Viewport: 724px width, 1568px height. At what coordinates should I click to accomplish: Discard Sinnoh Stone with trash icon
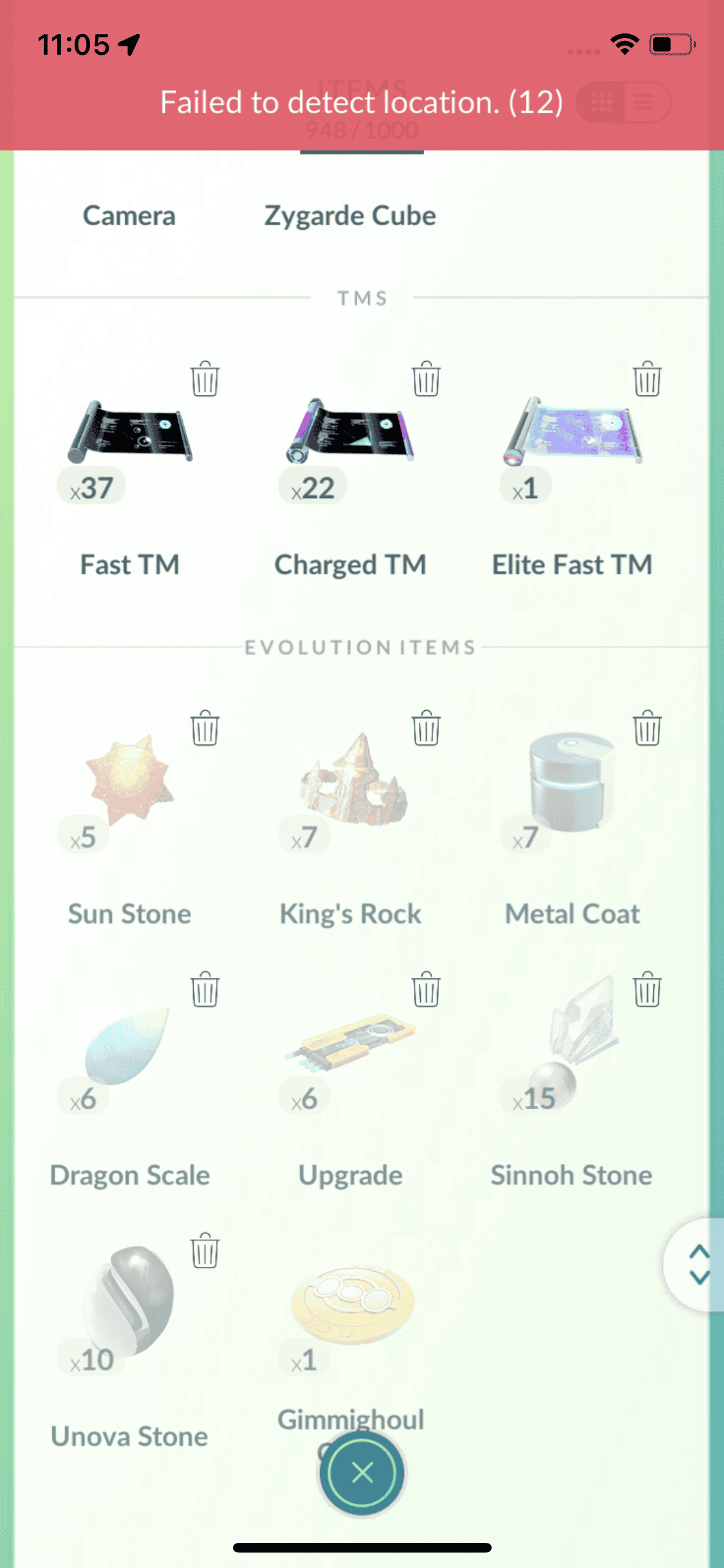point(647,989)
